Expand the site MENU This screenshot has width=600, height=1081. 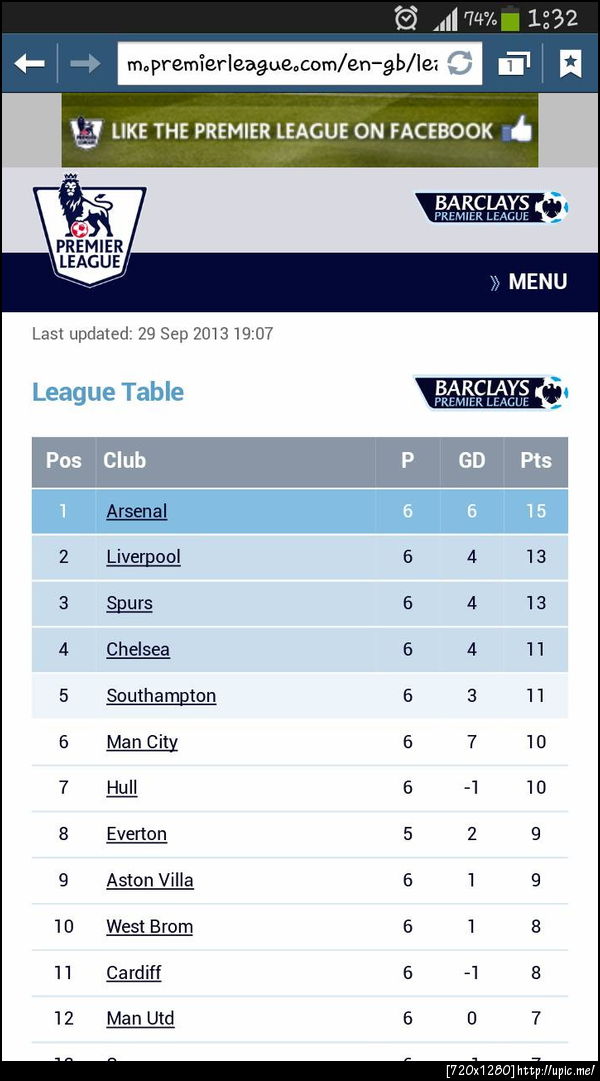tap(529, 282)
